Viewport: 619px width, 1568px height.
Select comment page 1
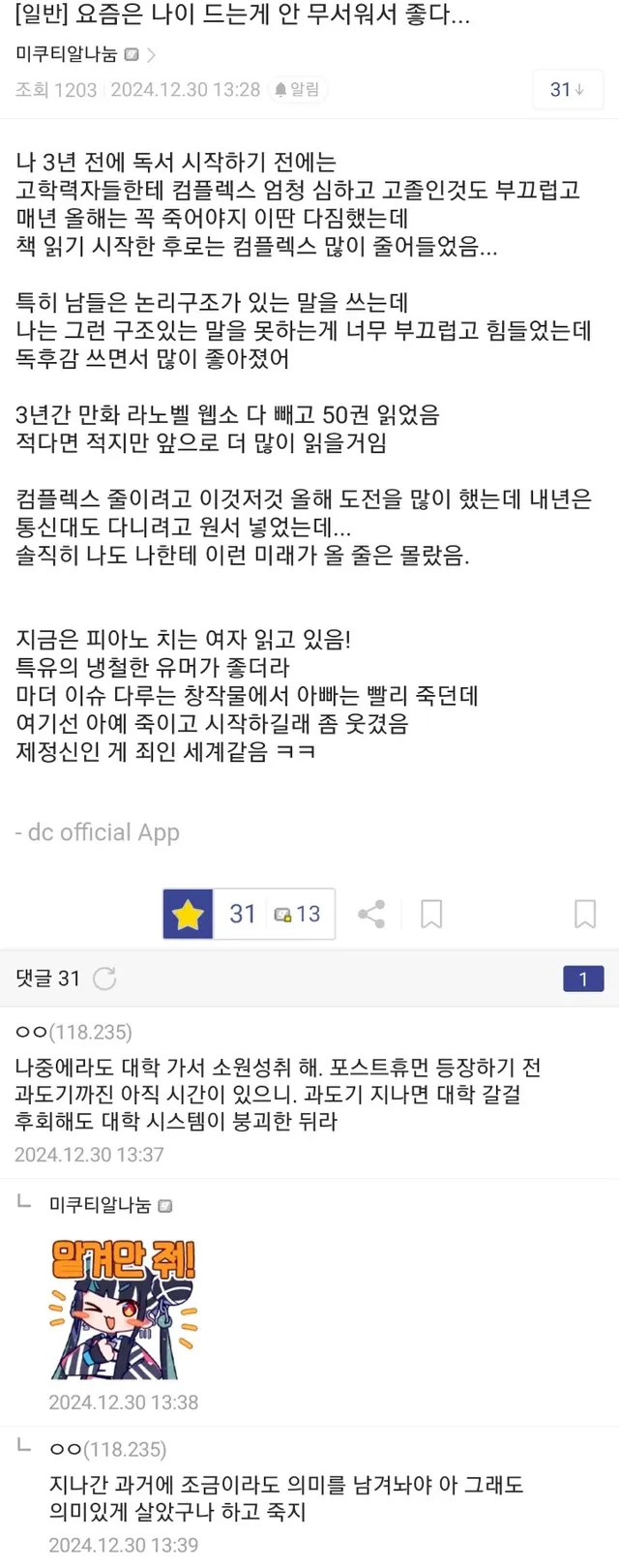tap(583, 979)
